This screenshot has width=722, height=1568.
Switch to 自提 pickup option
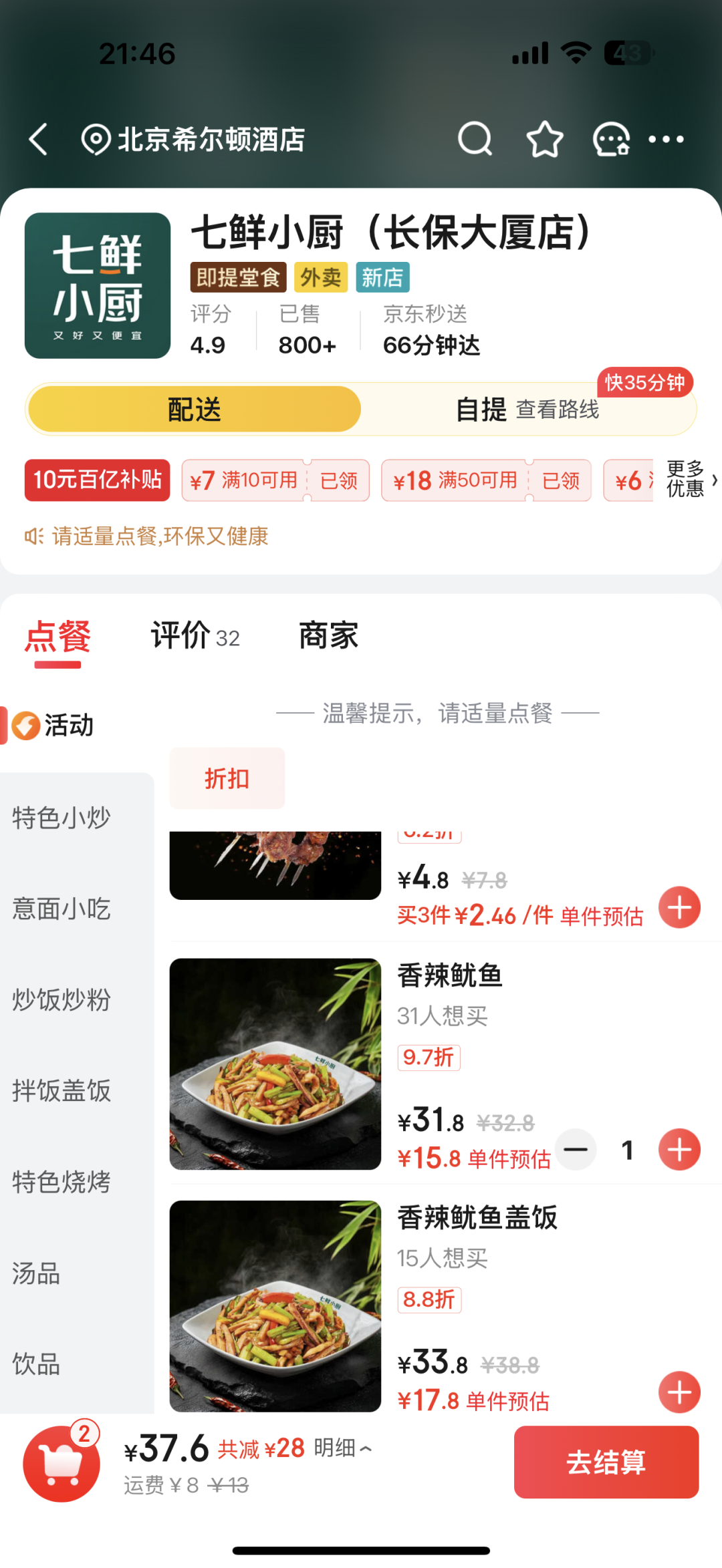tap(481, 409)
